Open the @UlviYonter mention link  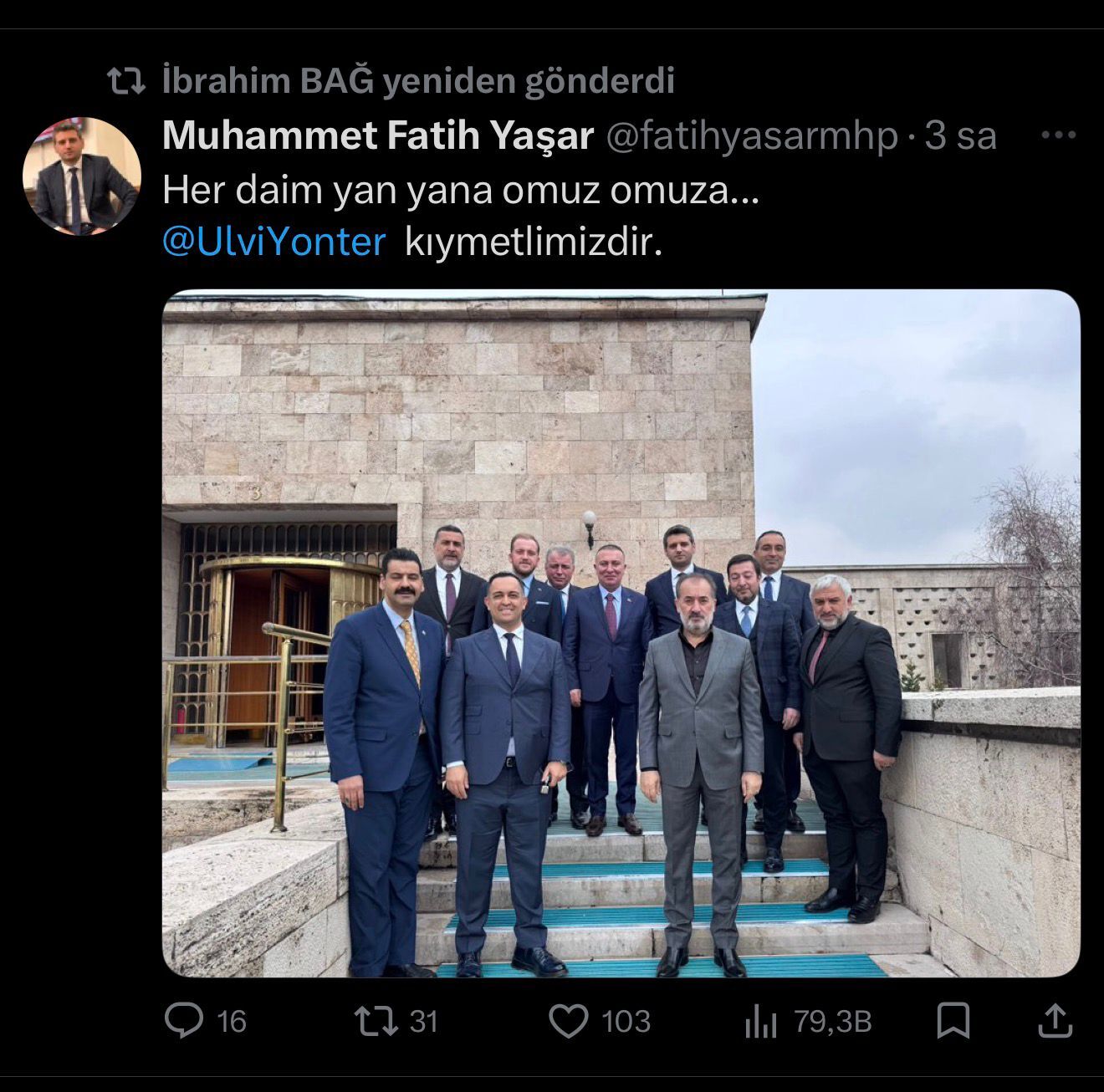pos(274,242)
